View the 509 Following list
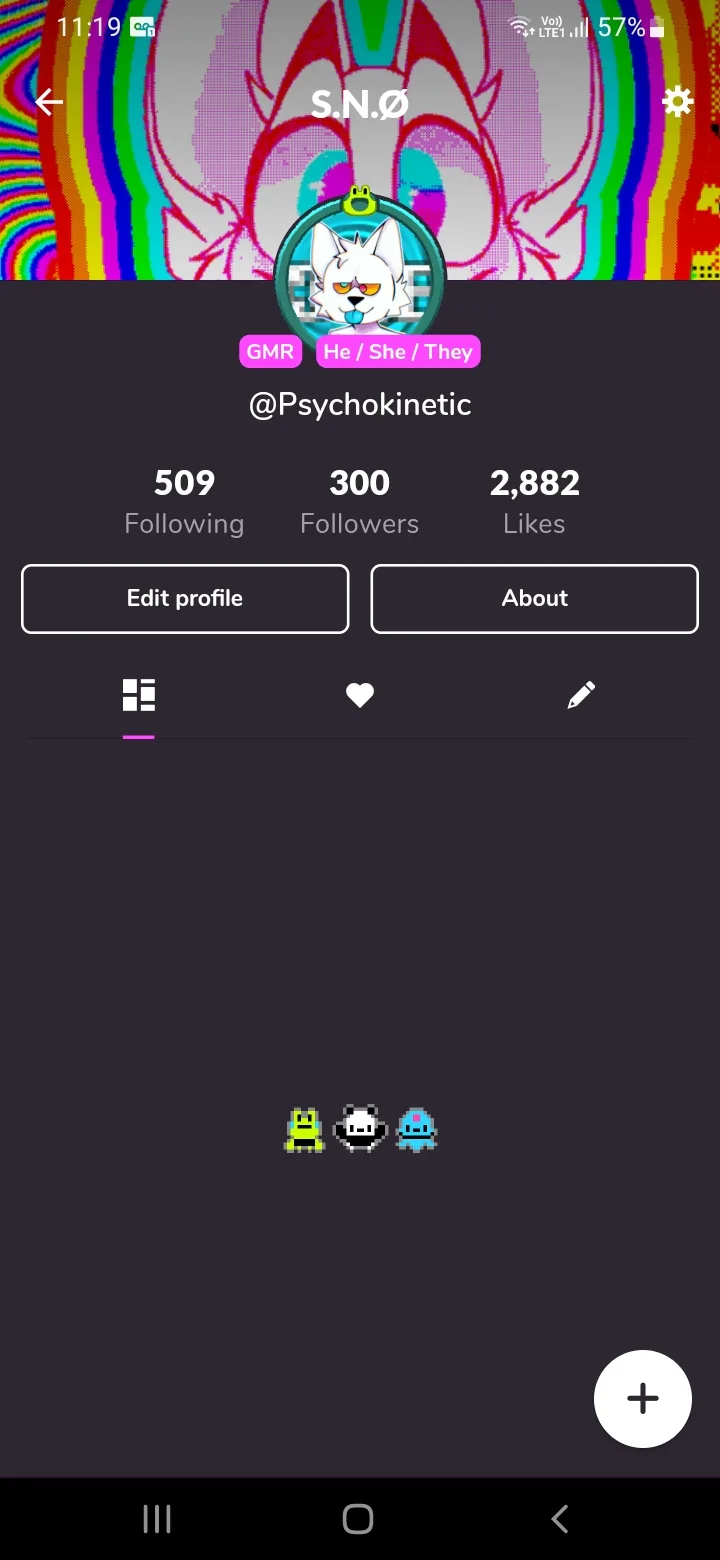 [184, 502]
